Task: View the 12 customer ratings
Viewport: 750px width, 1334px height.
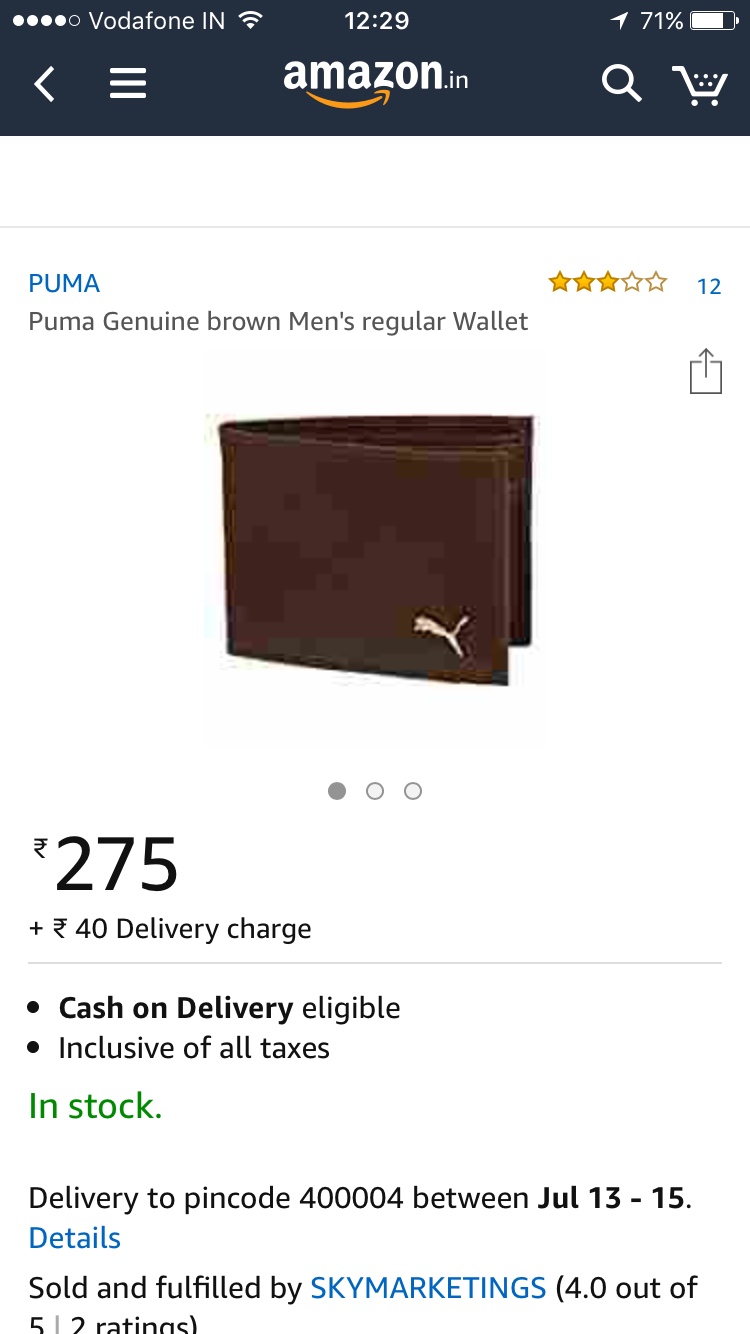Action: (708, 286)
